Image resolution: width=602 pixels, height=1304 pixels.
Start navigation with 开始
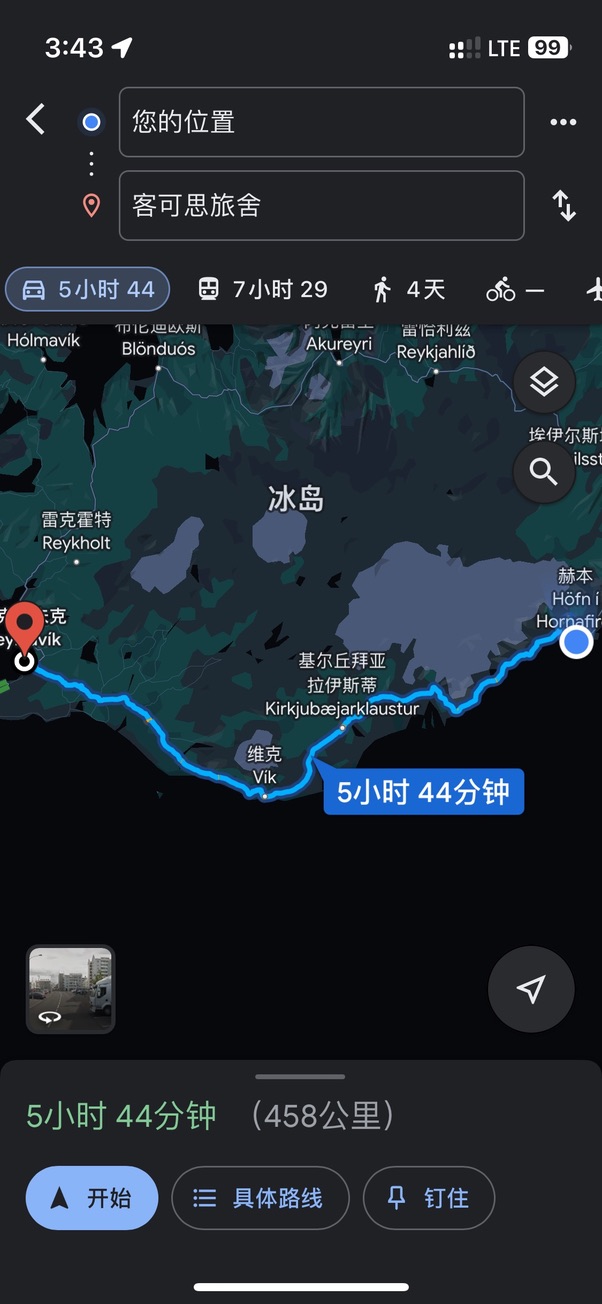pyautogui.click(x=92, y=1198)
